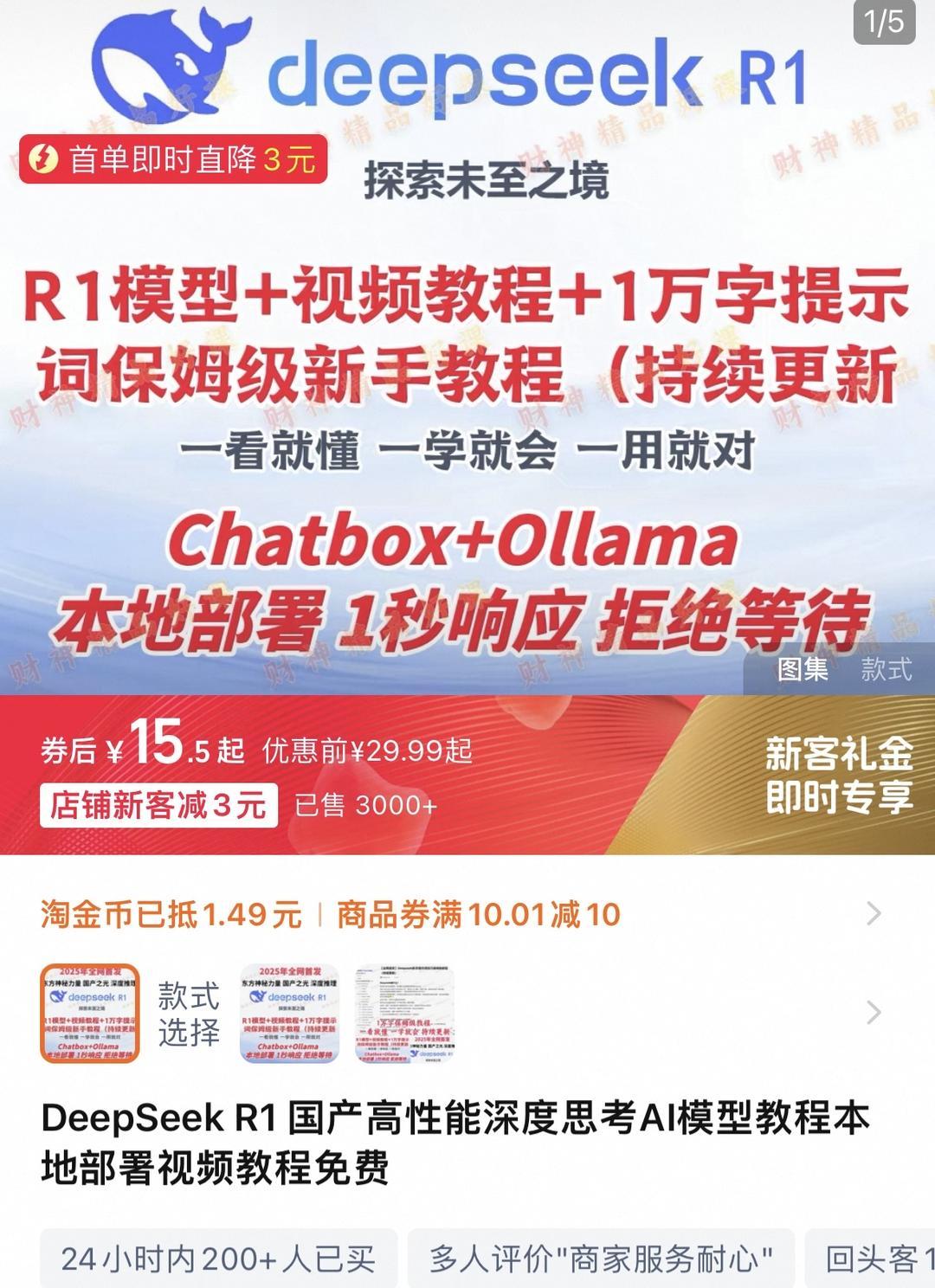Screen dimensions: 935x1288
Task: Choose the second style thumbnail
Action: (x=289, y=1013)
